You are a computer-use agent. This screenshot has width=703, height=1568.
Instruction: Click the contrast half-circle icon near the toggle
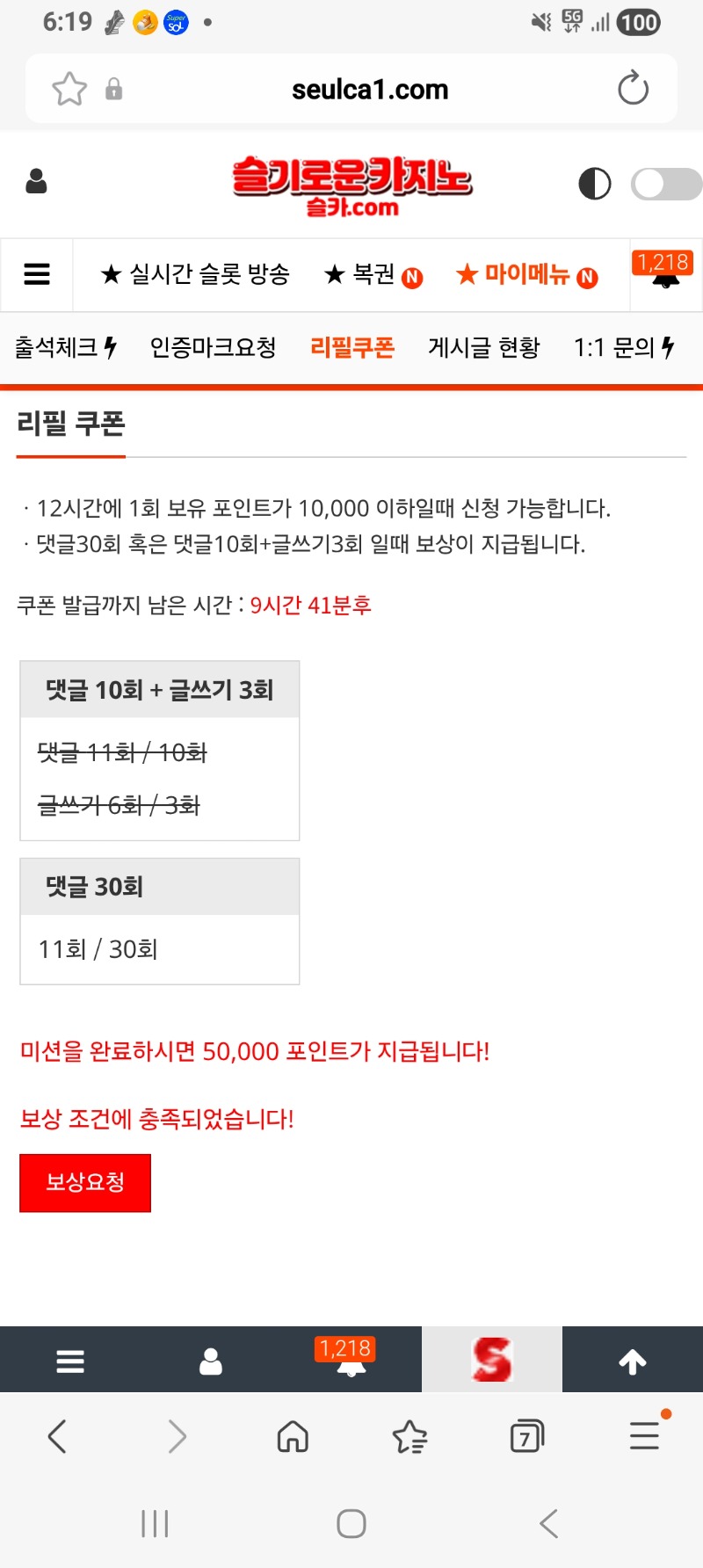(594, 182)
